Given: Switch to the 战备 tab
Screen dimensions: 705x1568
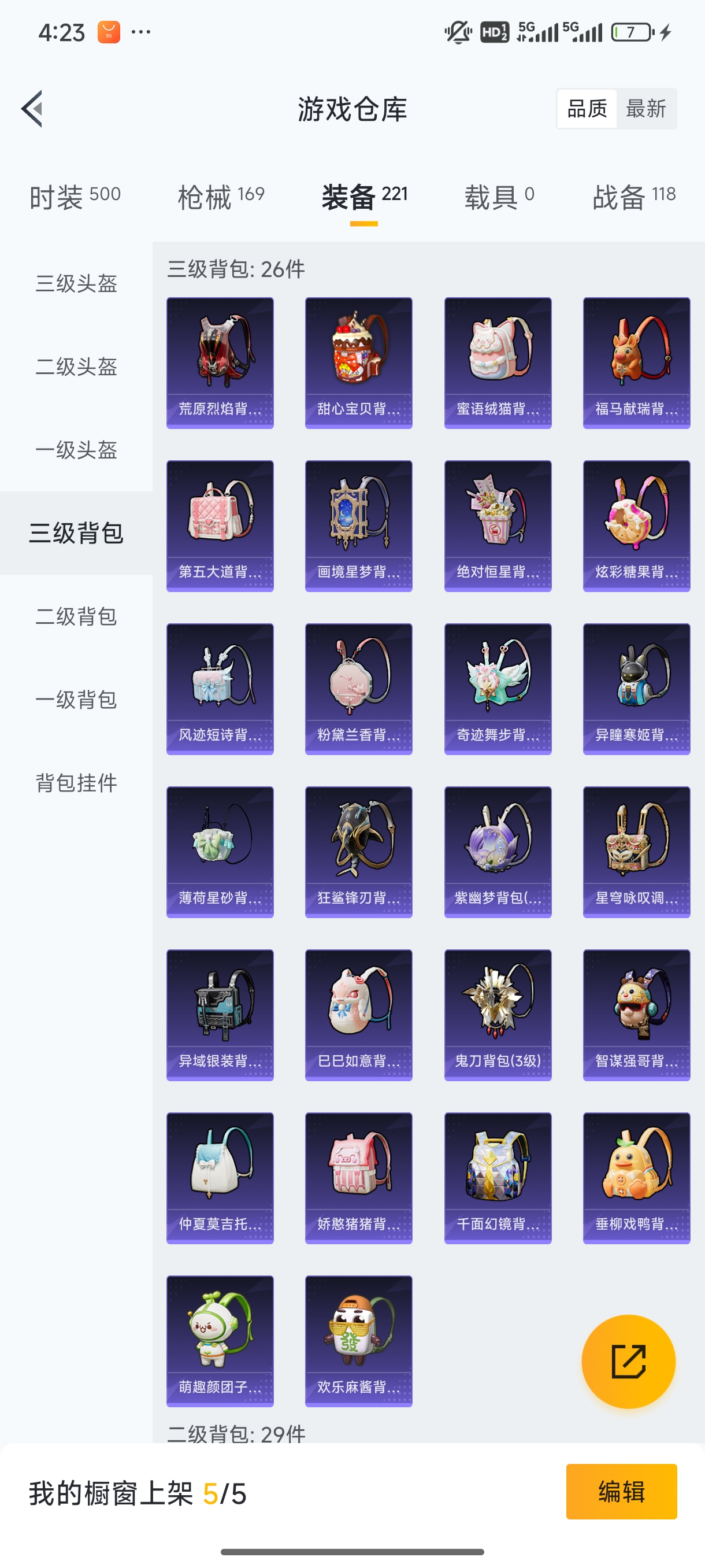Looking at the screenshot, I should coord(634,197).
